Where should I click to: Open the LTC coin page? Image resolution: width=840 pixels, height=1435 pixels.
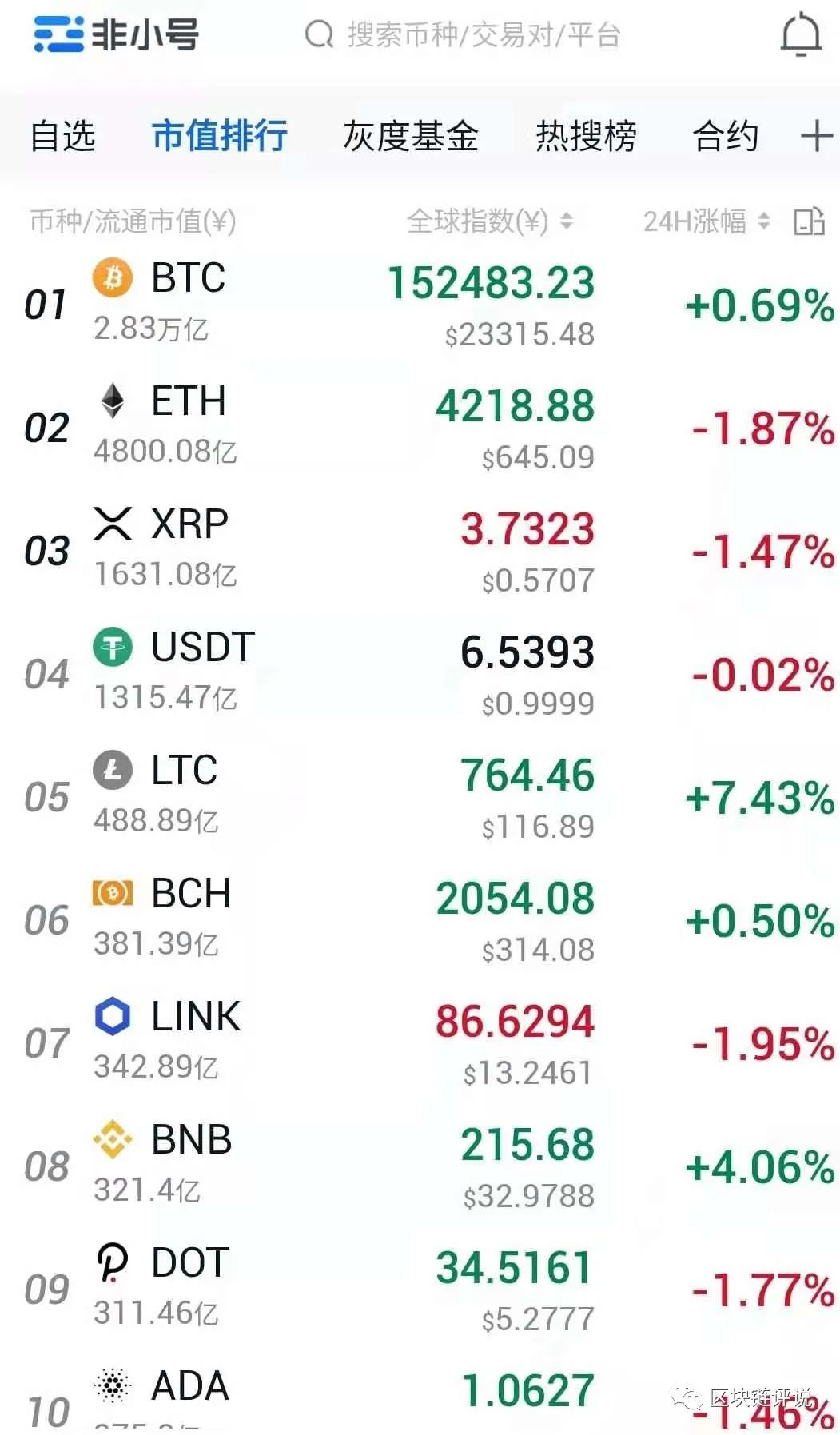pyautogui.click(x=184, y=771)
